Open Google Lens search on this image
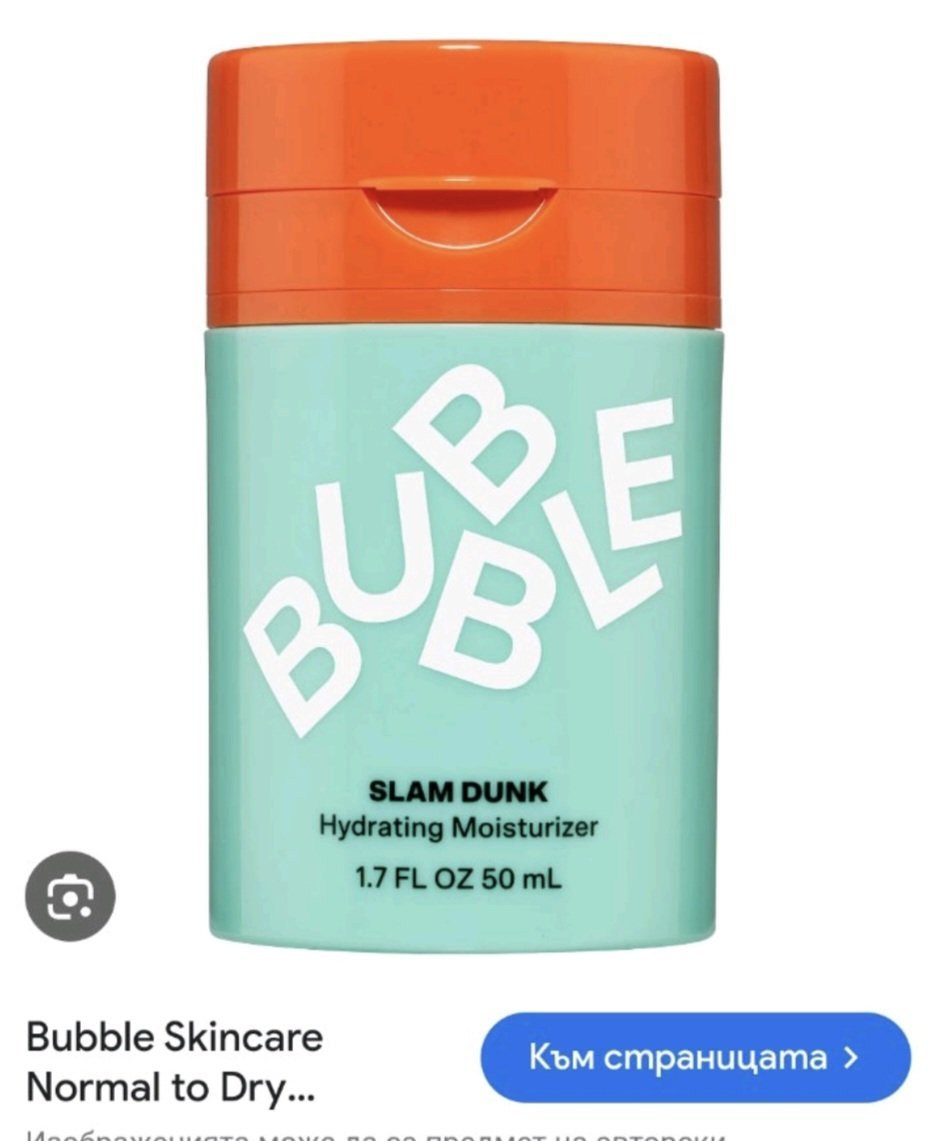 70,895
